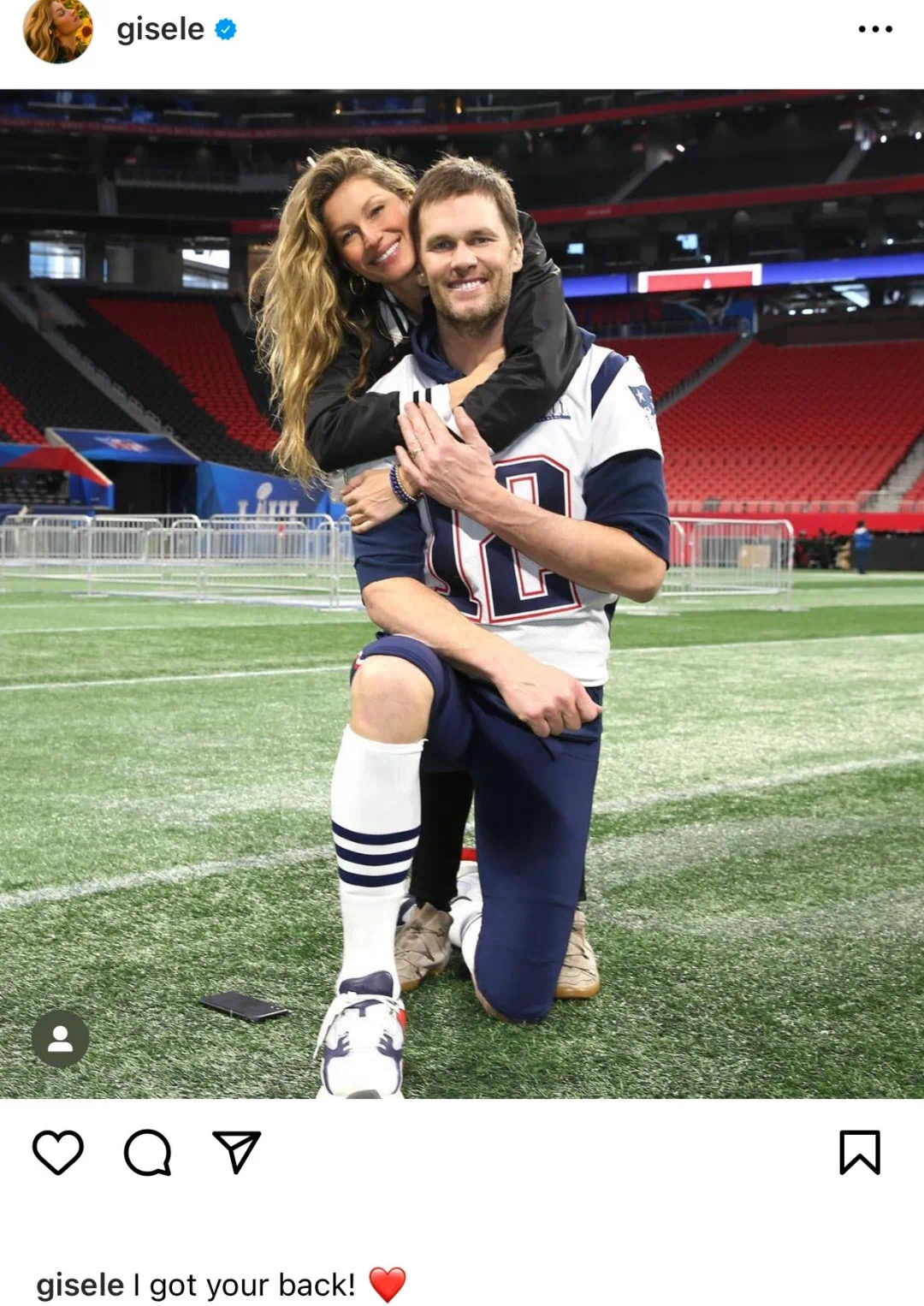Open the three-dot overflow menu
This screenshot has height=1306, width=924.
click(874, 30)
